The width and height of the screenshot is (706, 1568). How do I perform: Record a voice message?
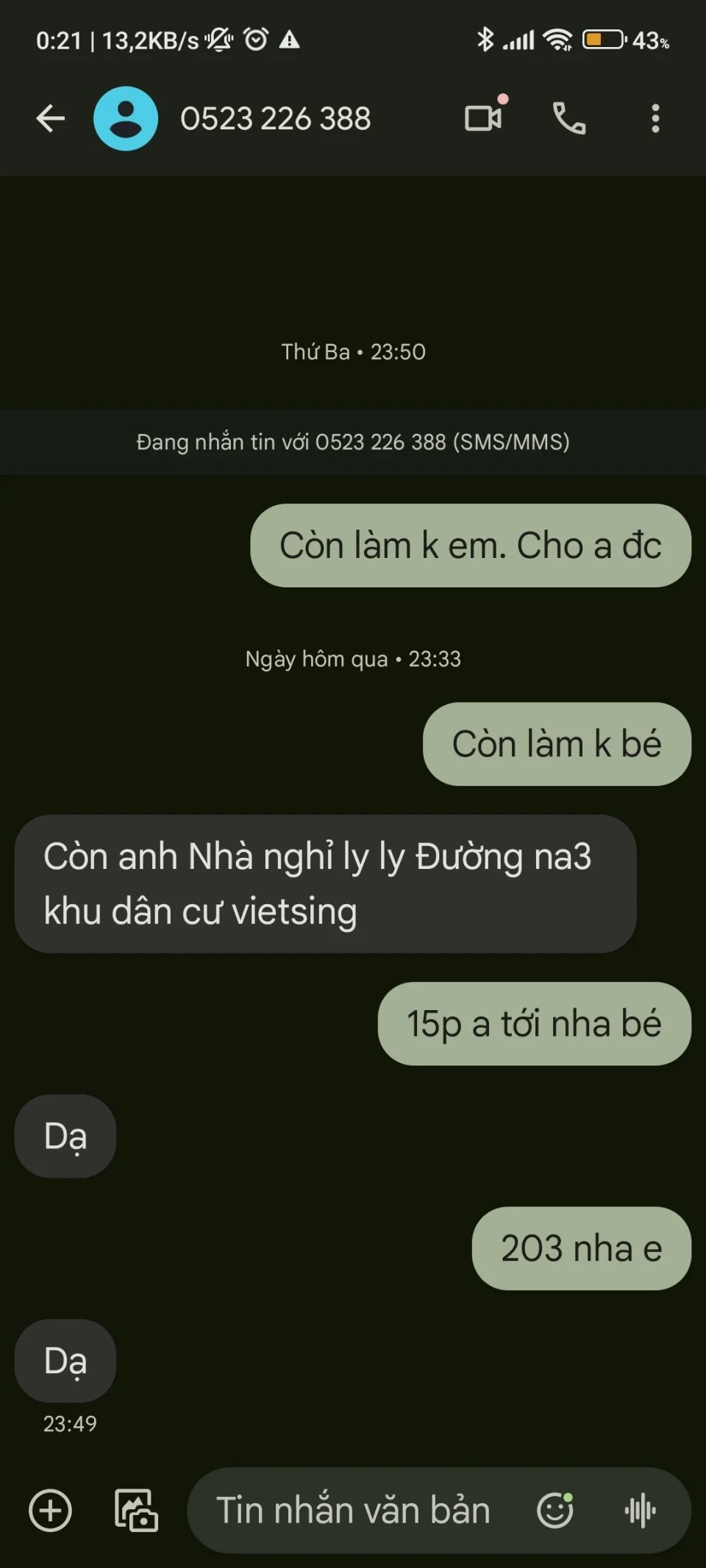(641, 1511)
